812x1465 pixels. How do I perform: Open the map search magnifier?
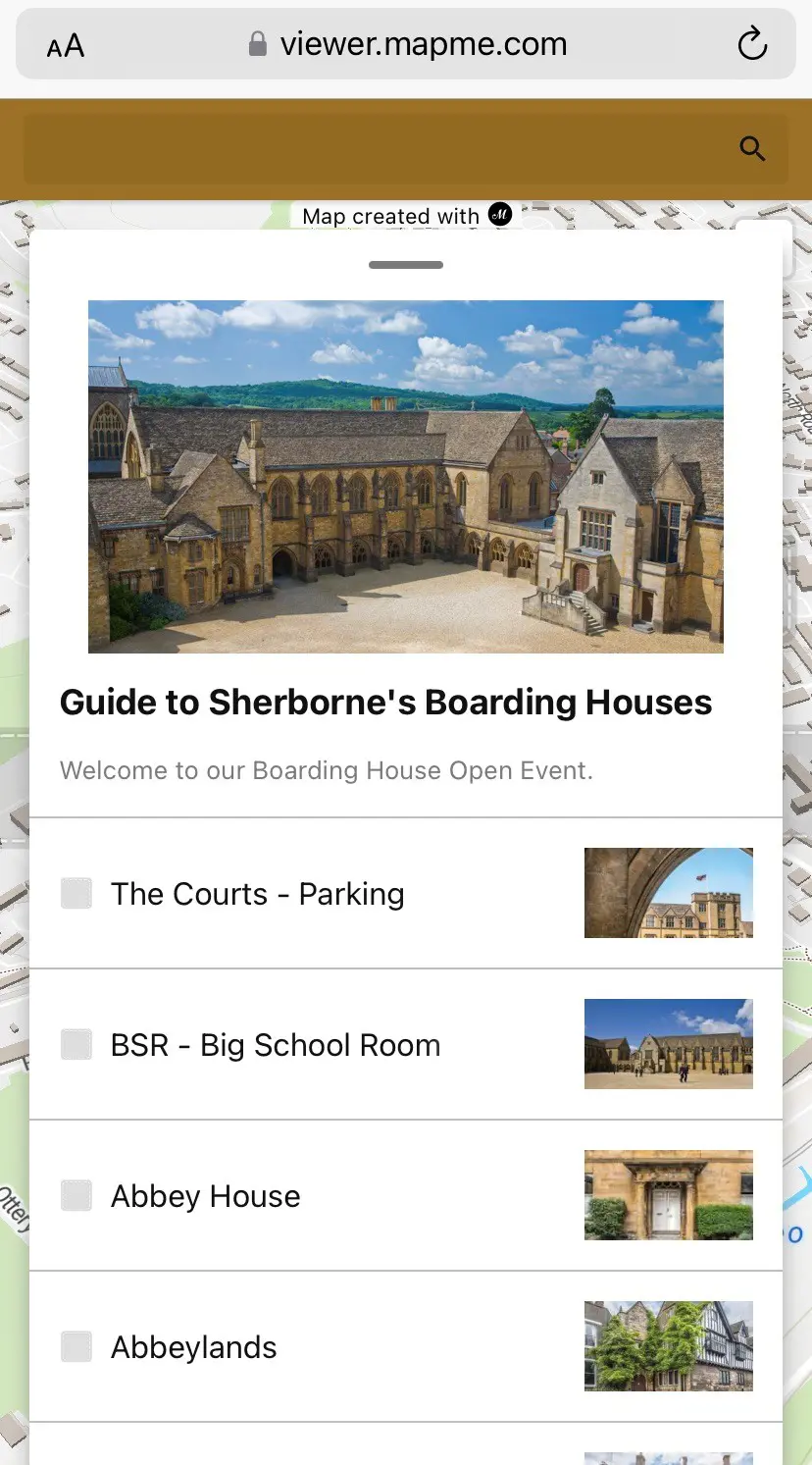tap(752, 149)
